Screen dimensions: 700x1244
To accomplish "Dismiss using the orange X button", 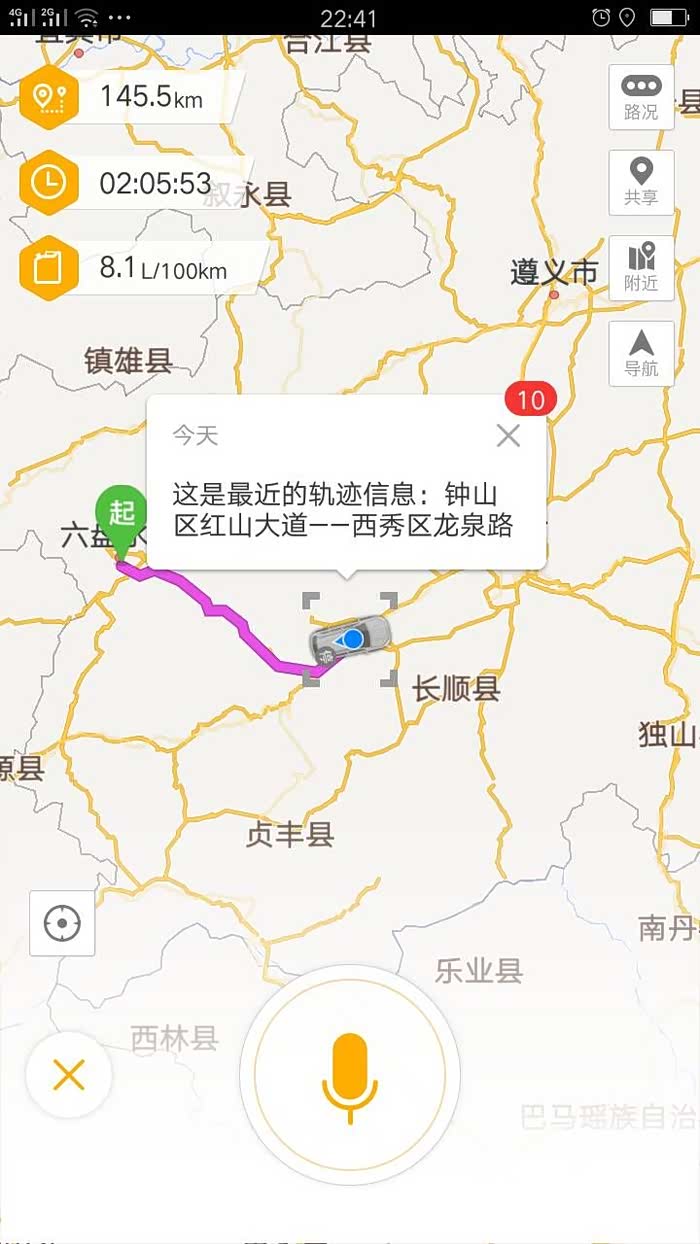I will click(69, 1076).
